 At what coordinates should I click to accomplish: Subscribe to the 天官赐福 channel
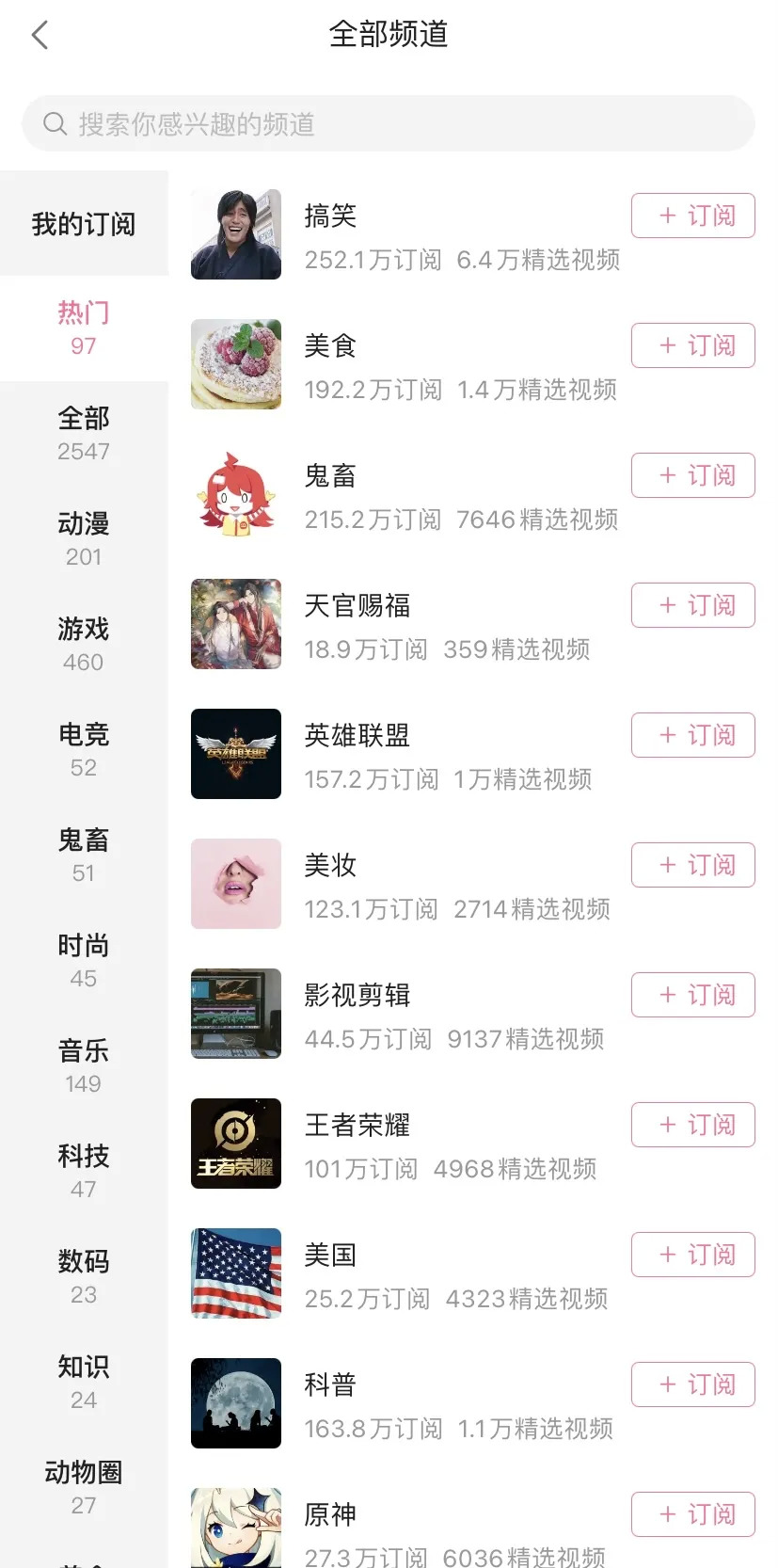point(692,605)
